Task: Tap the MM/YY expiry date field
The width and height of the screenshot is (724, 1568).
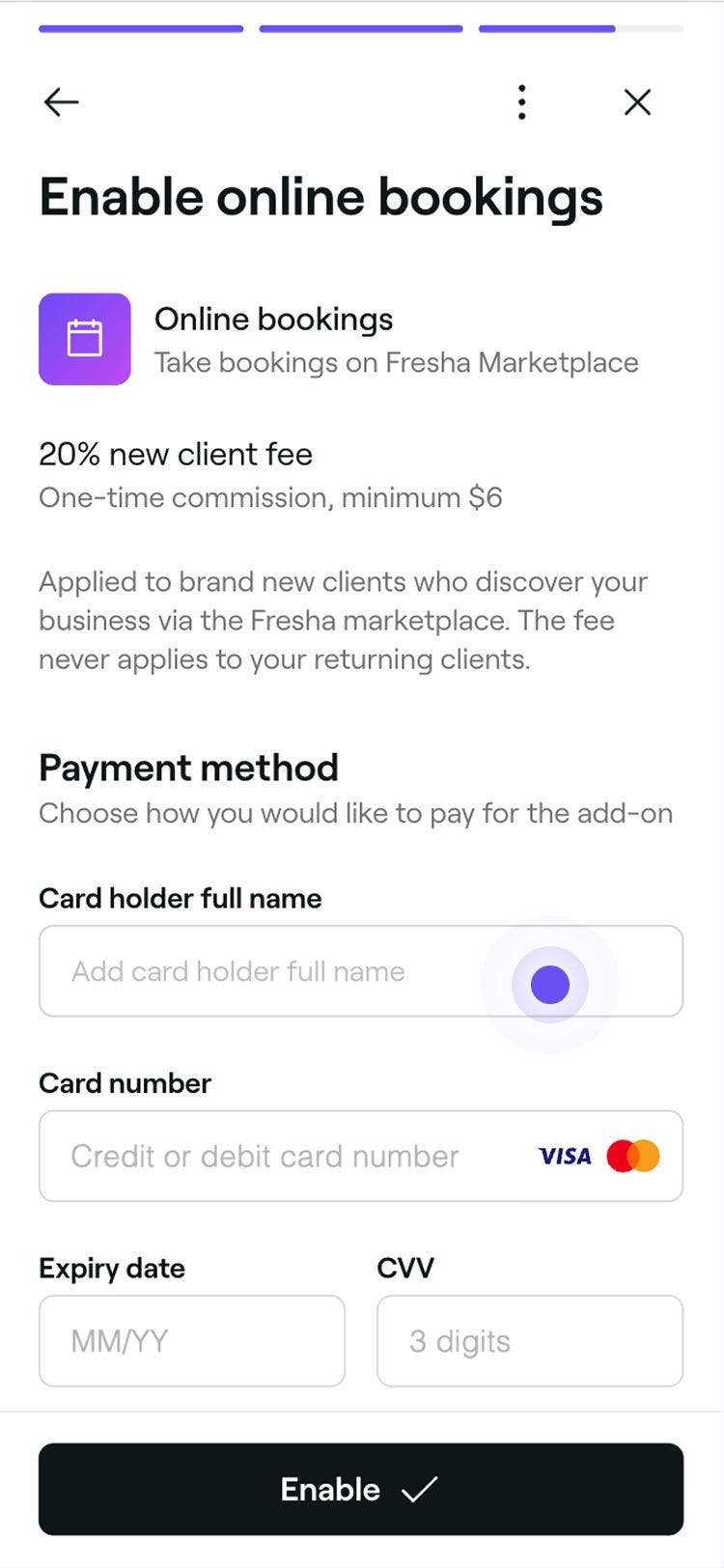Action: coord(191,1340)
